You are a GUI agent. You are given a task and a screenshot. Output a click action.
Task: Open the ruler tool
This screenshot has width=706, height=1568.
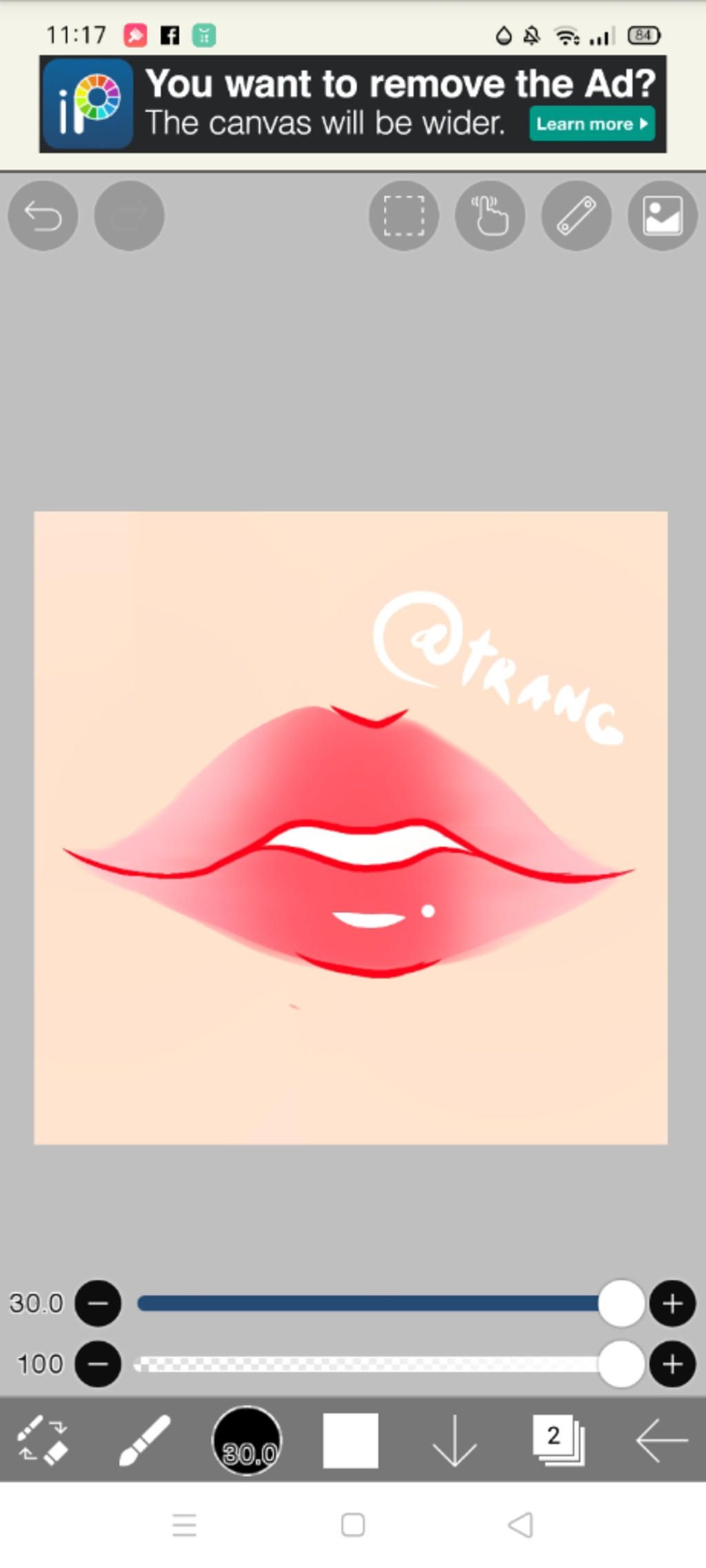[x=576, y=216]
